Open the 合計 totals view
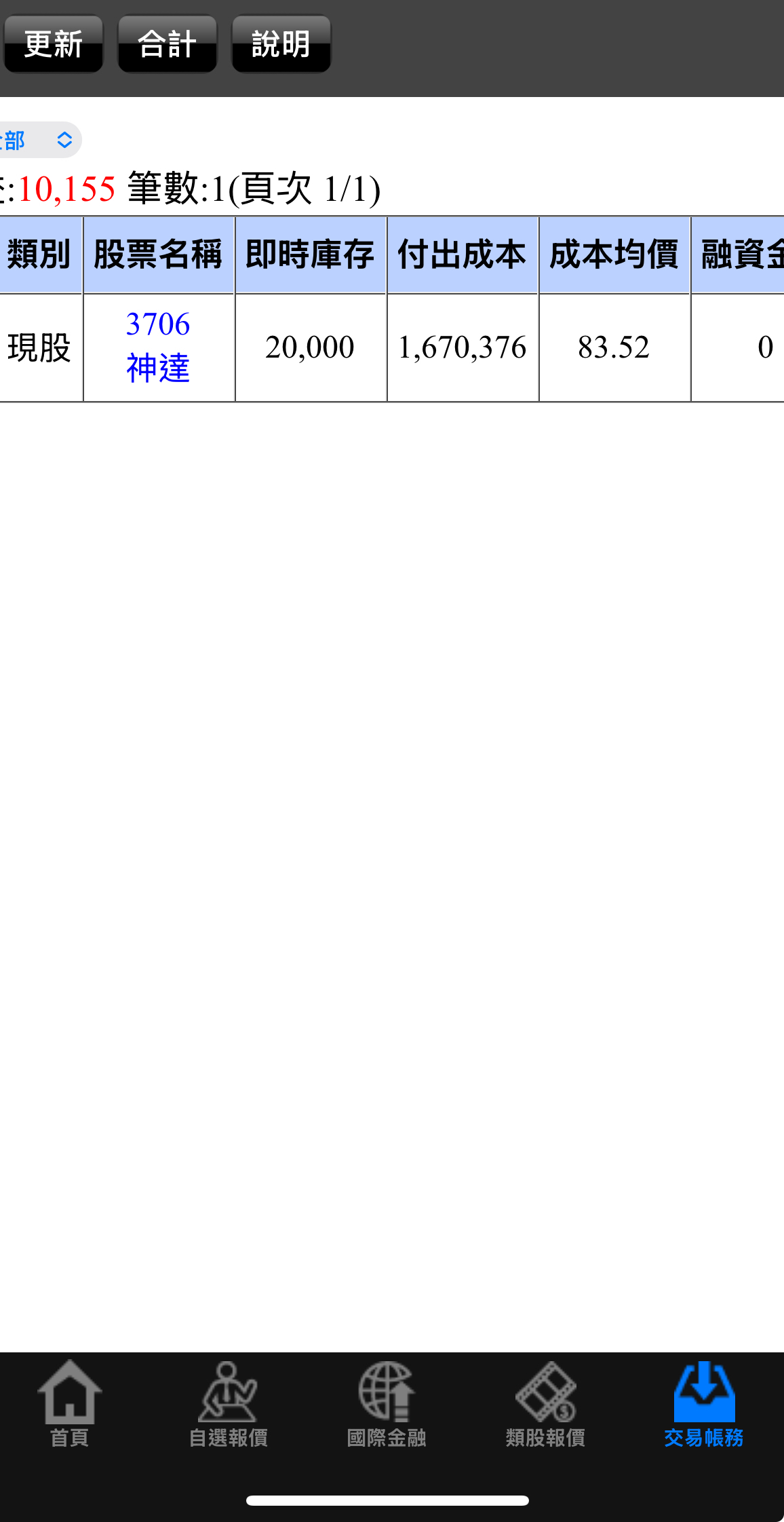The width and height of the screenshot is (784, 1522). coord(168,44)
